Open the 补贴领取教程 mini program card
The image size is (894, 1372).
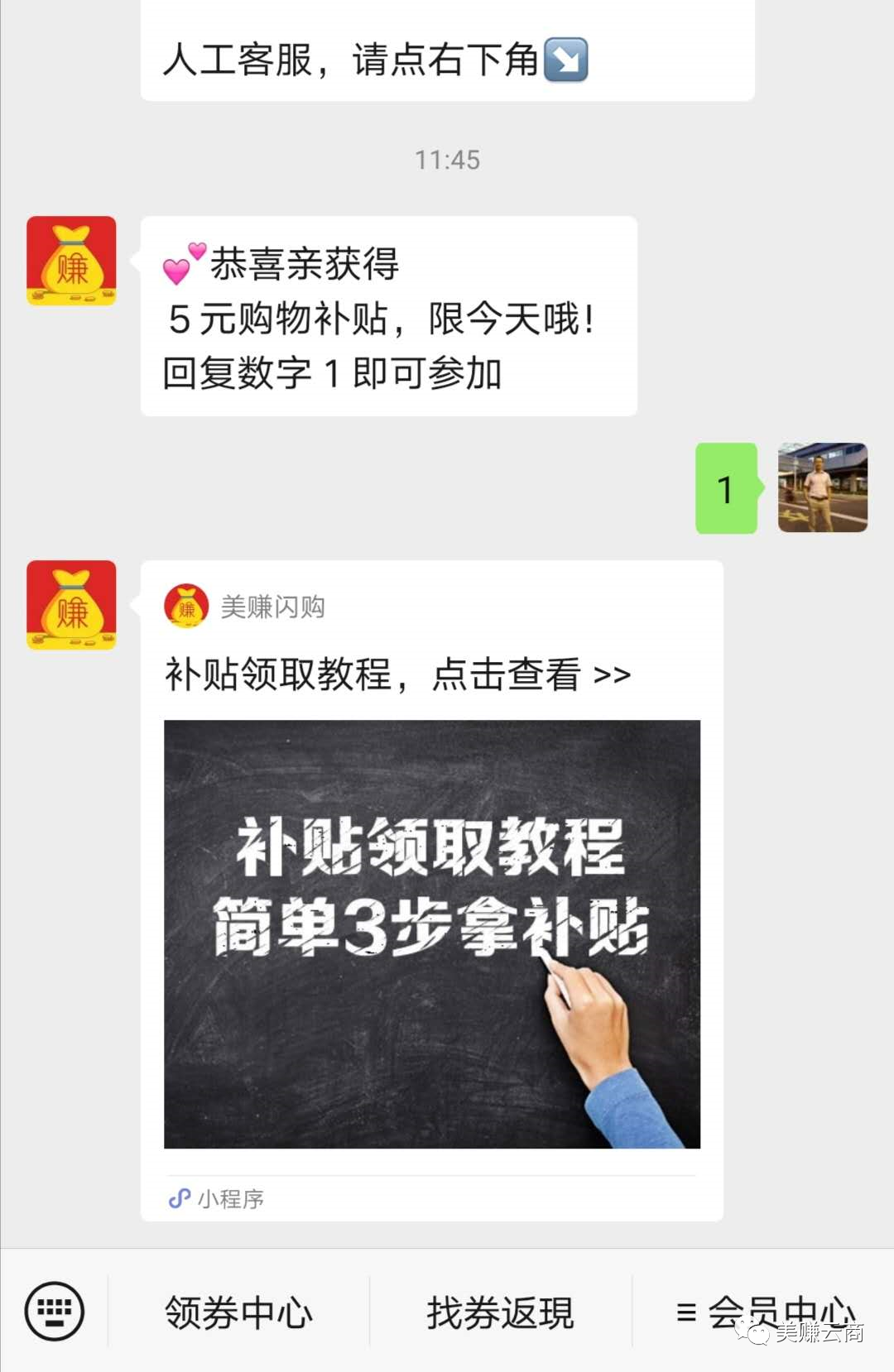point(431,933)
